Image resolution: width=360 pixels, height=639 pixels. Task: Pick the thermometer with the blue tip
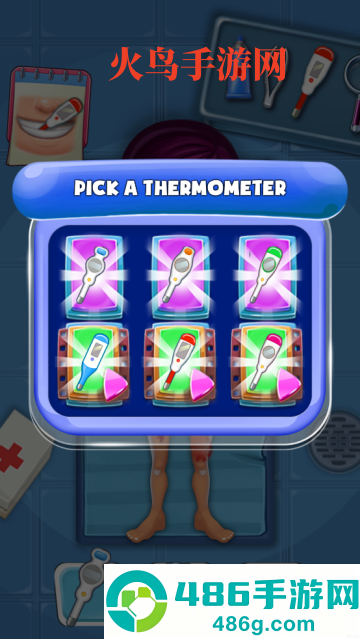[x=94, y=276]
